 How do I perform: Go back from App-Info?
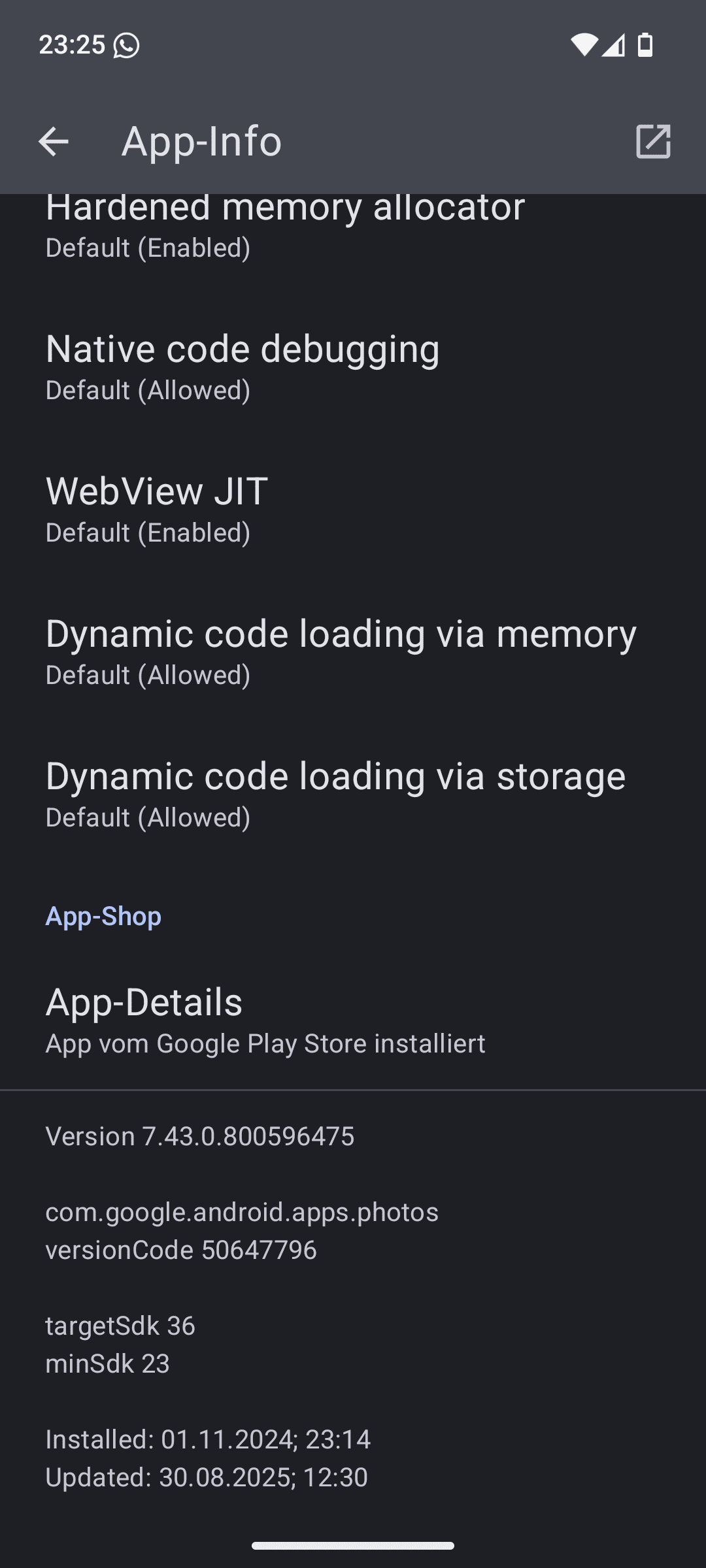coord(54,141)
